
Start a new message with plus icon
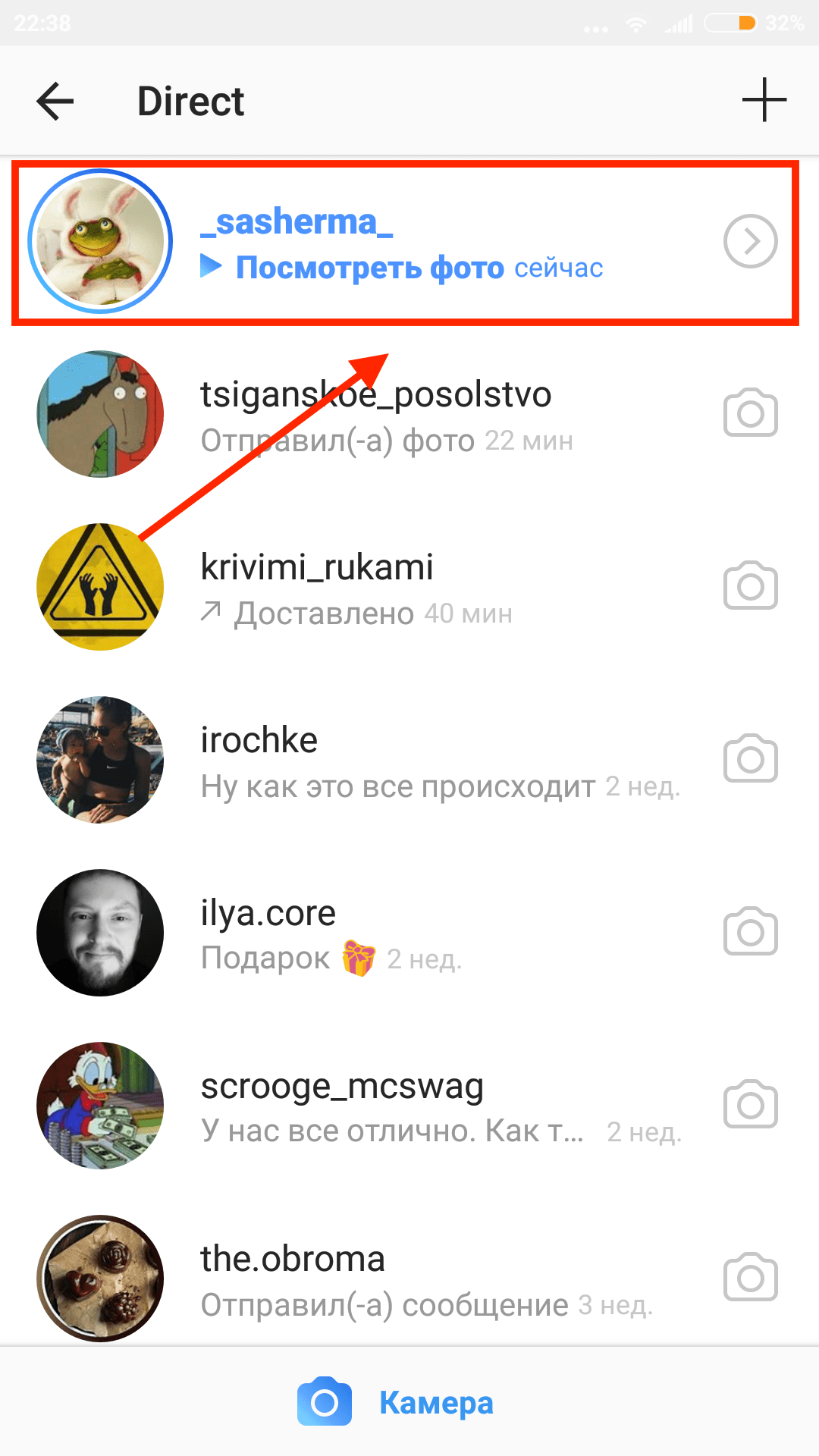764,99
